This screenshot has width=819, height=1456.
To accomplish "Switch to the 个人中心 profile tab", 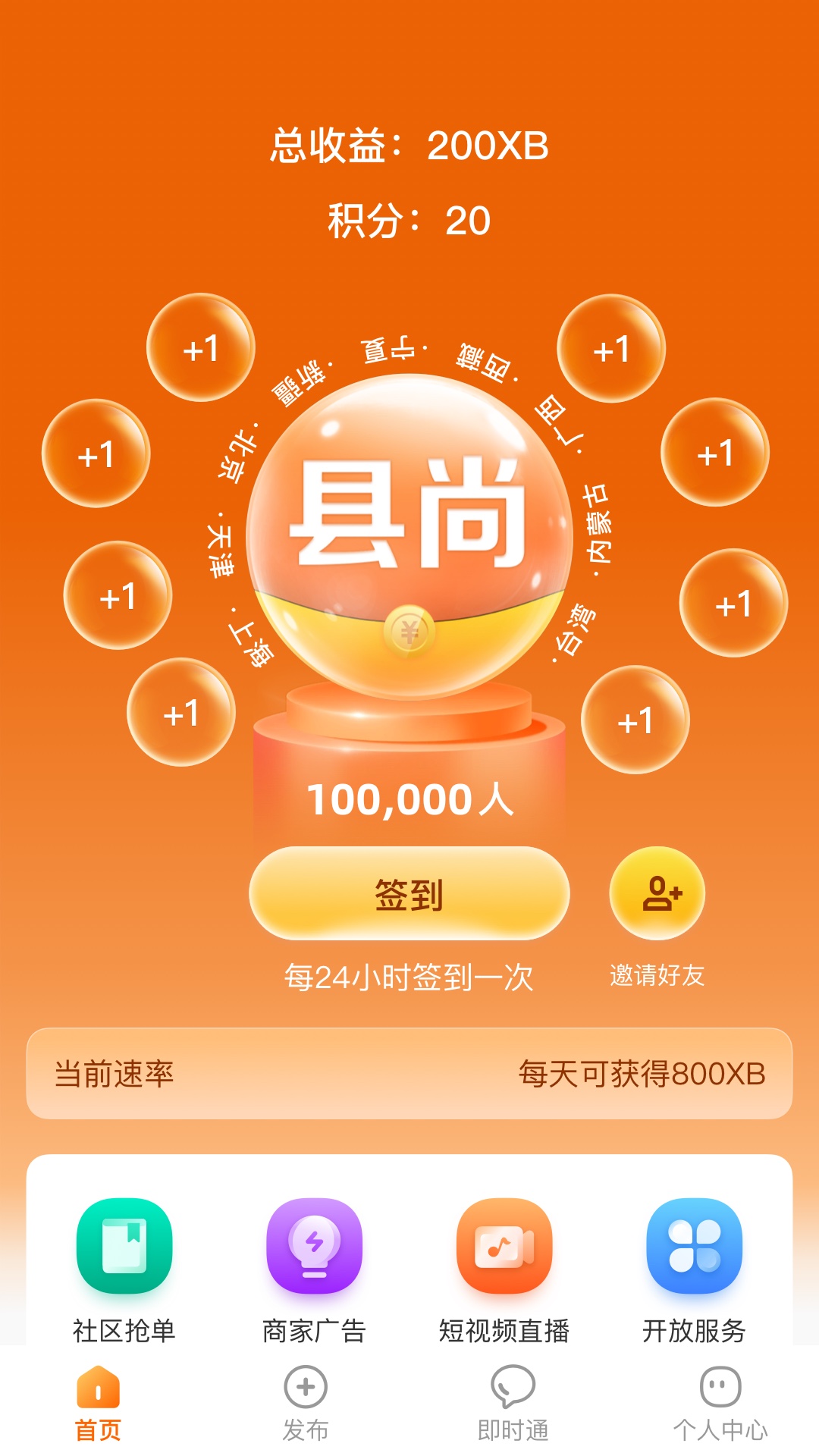I will click(x=720, y=1403).
